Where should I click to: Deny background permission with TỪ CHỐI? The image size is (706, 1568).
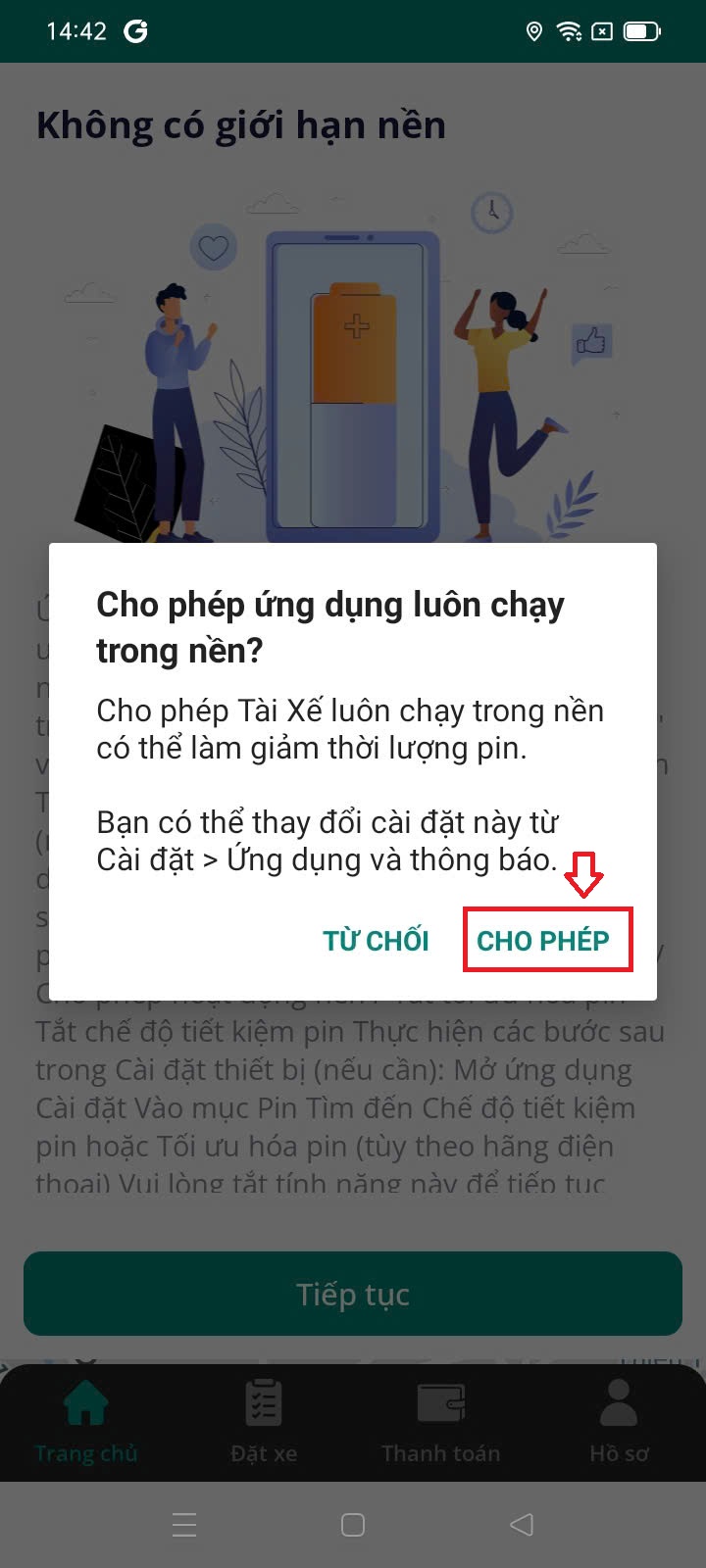point(377,940)
